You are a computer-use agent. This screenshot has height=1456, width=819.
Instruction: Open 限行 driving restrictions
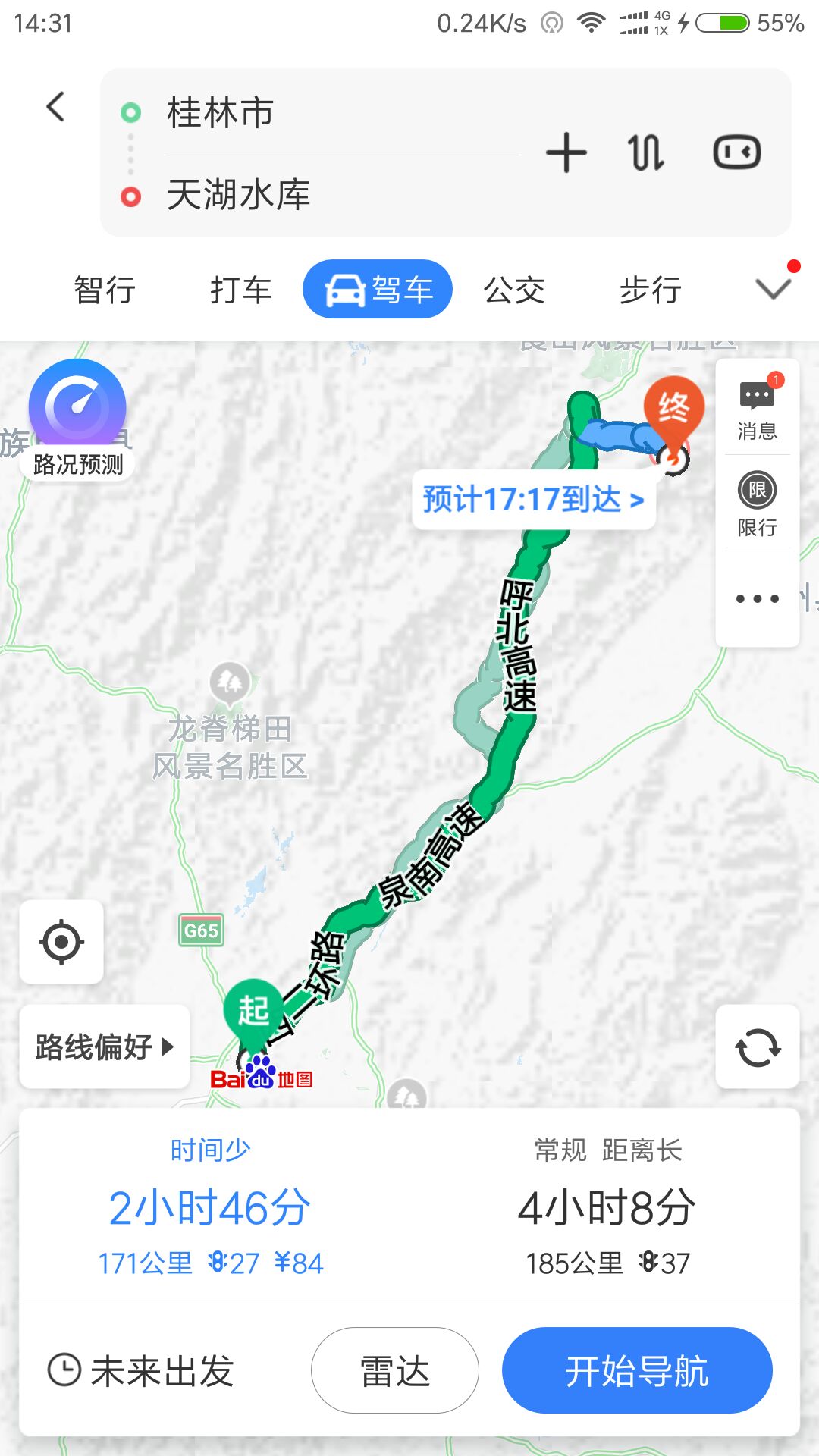757,504
